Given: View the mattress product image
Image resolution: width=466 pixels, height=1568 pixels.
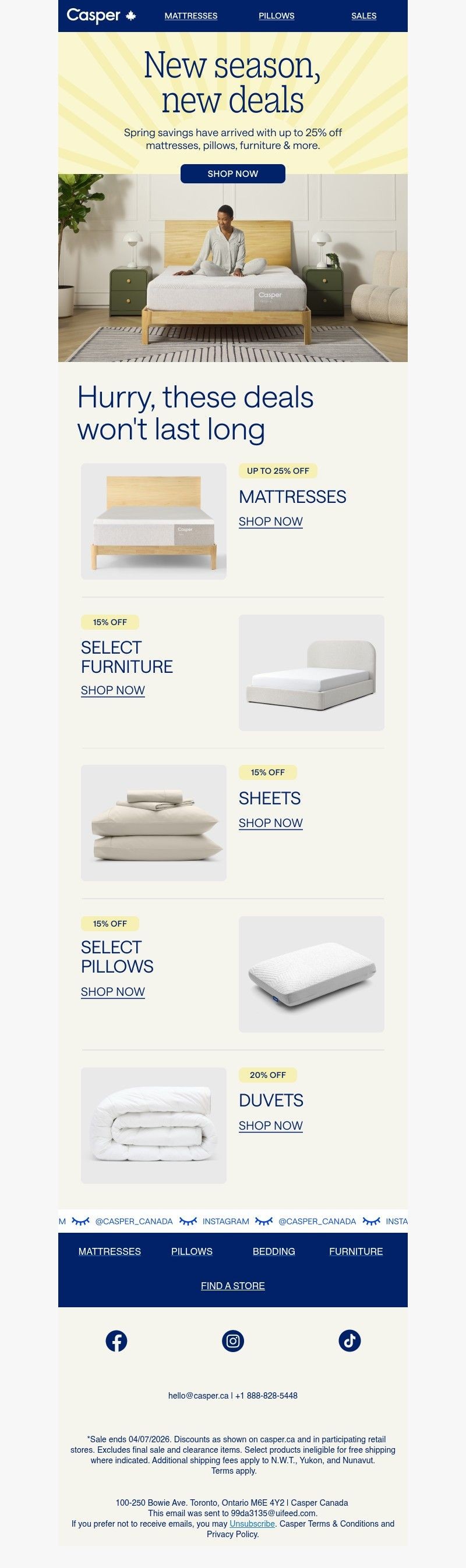Looking at the screenshot, I should [154, 521].
